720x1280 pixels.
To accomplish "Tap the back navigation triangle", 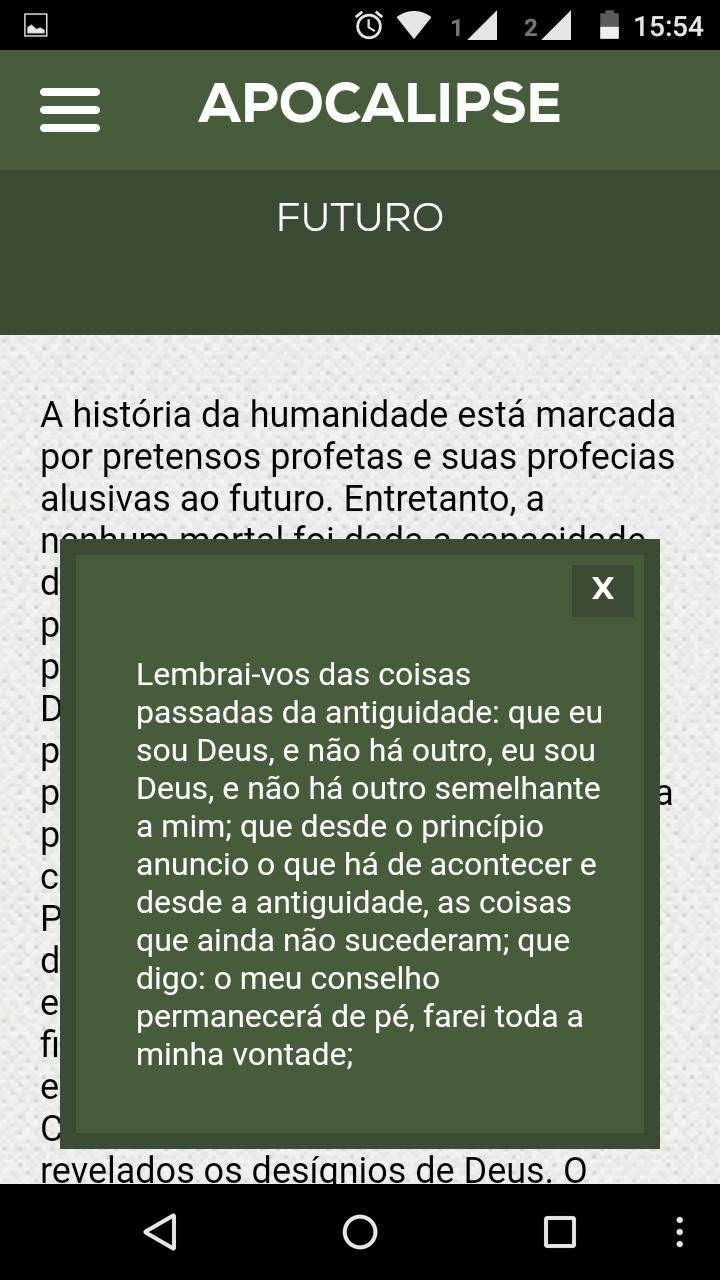I will tap(161, 1232).
